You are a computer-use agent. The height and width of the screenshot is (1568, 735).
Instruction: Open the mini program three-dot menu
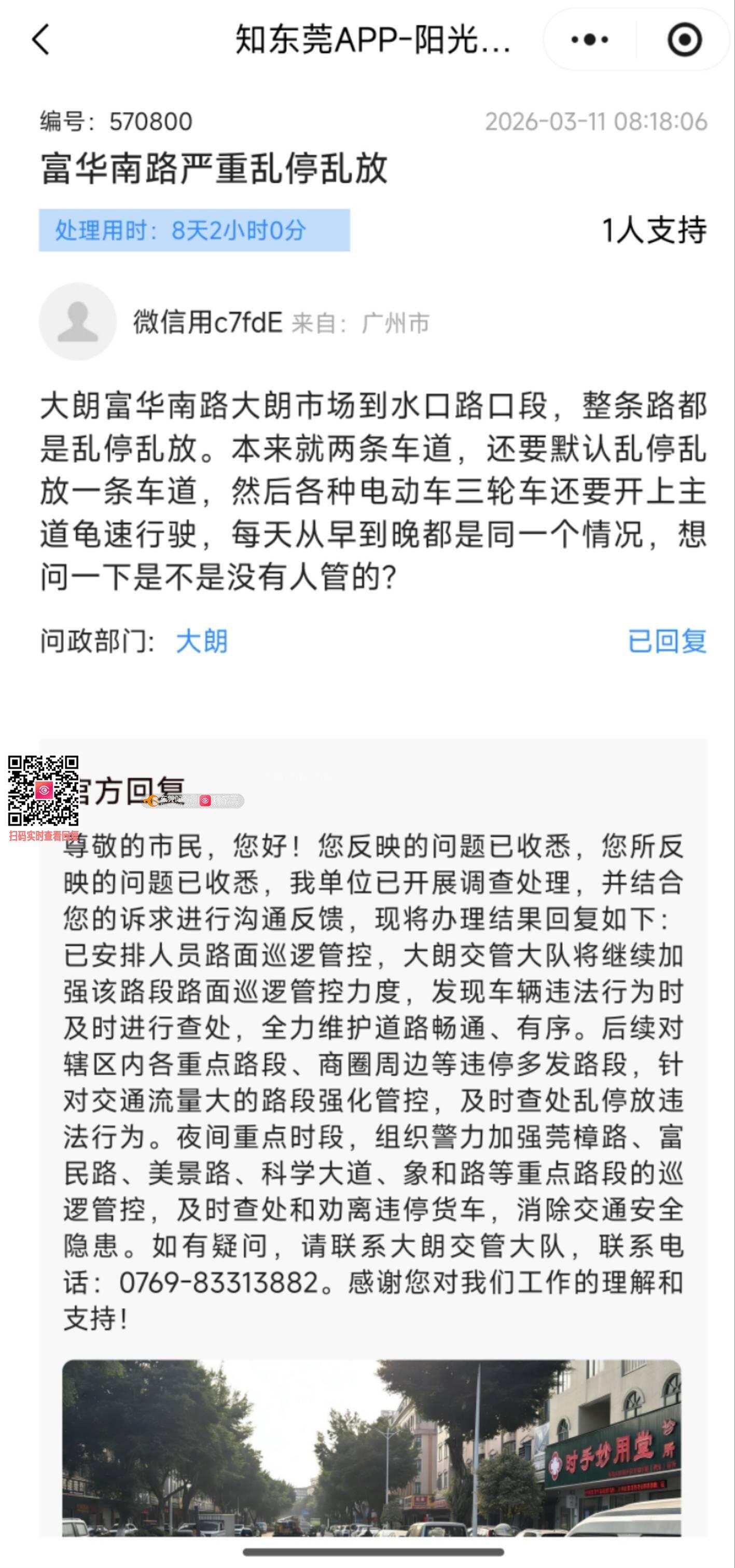589,40
